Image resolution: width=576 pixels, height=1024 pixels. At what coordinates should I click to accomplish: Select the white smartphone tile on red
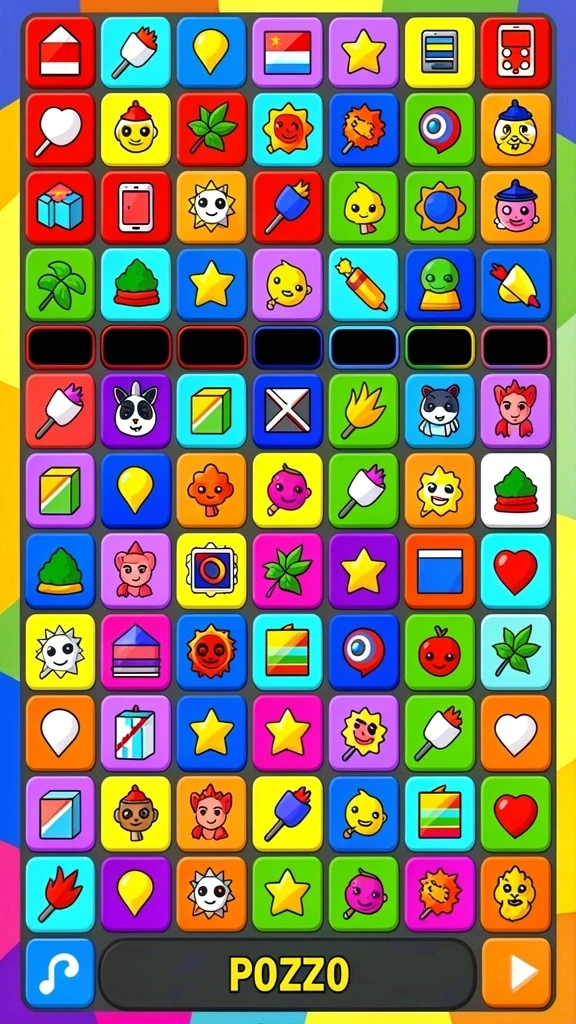pos(136,207)
